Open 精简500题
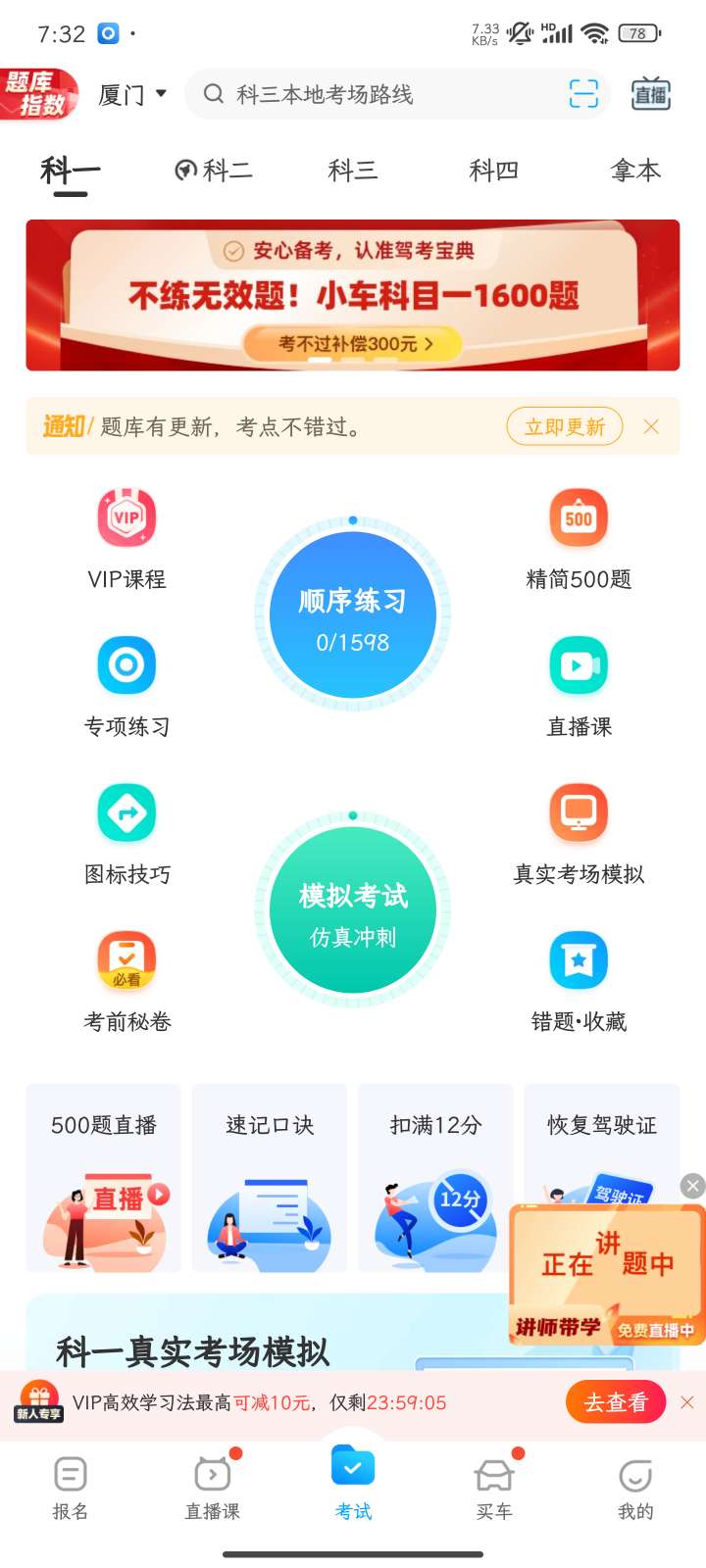The height and width of the screenshot is (1568, 706). click(579, 538)
